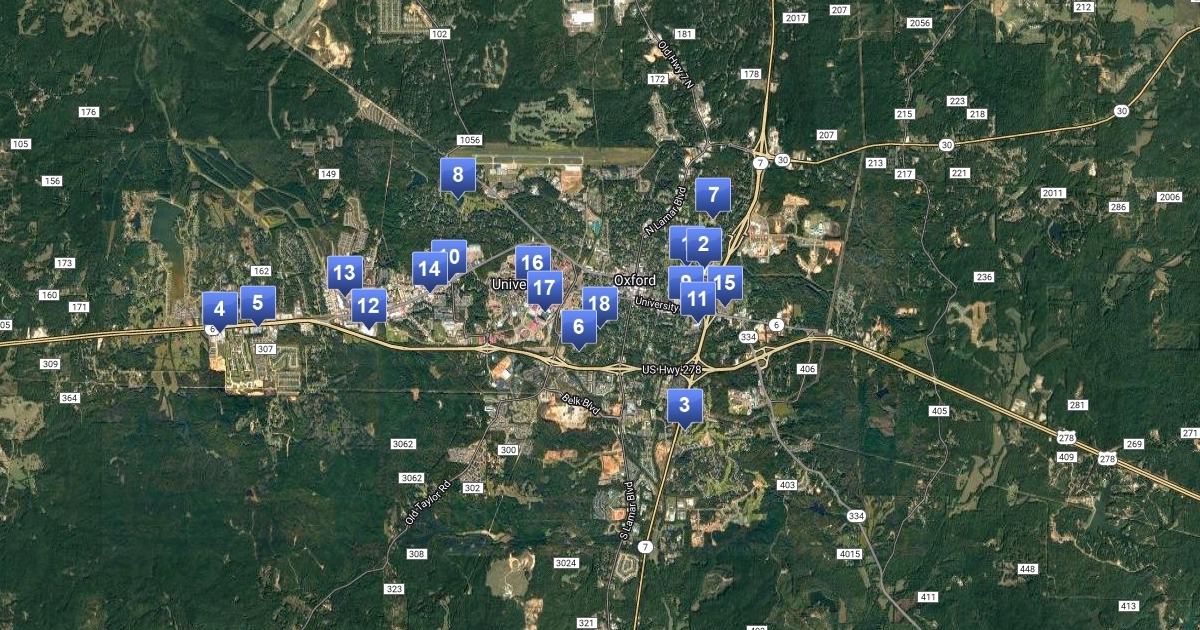Viewport: 1200px width, 630px height.
Task: Open map marker number 11
Action: [698, 297]
